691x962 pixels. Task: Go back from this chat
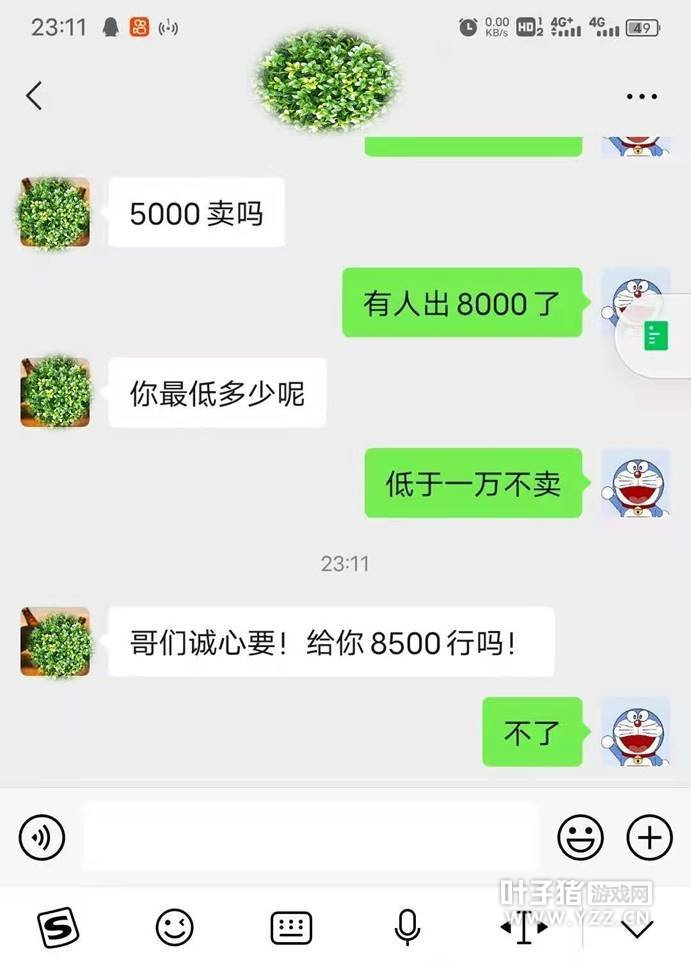pos(34,96)
